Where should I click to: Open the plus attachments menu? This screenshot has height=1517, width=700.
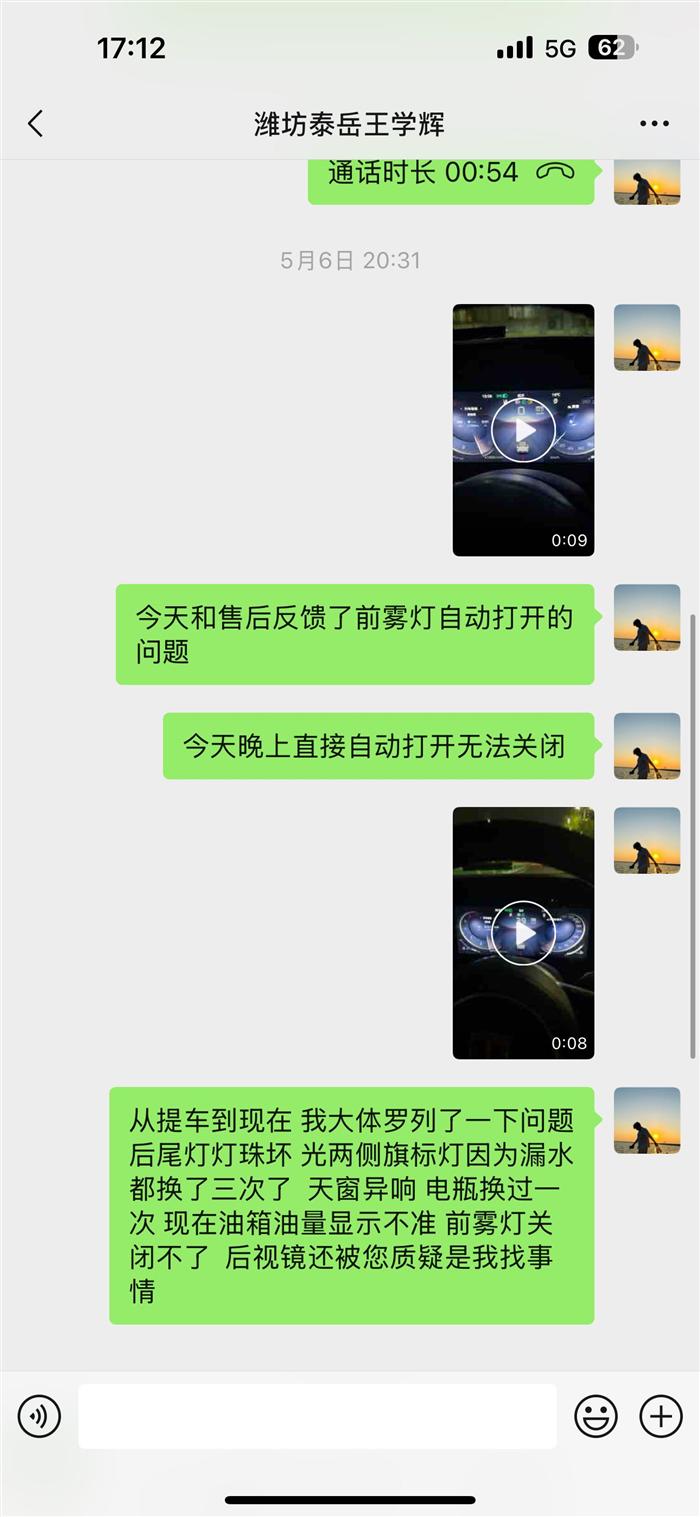click(661, 1416)
